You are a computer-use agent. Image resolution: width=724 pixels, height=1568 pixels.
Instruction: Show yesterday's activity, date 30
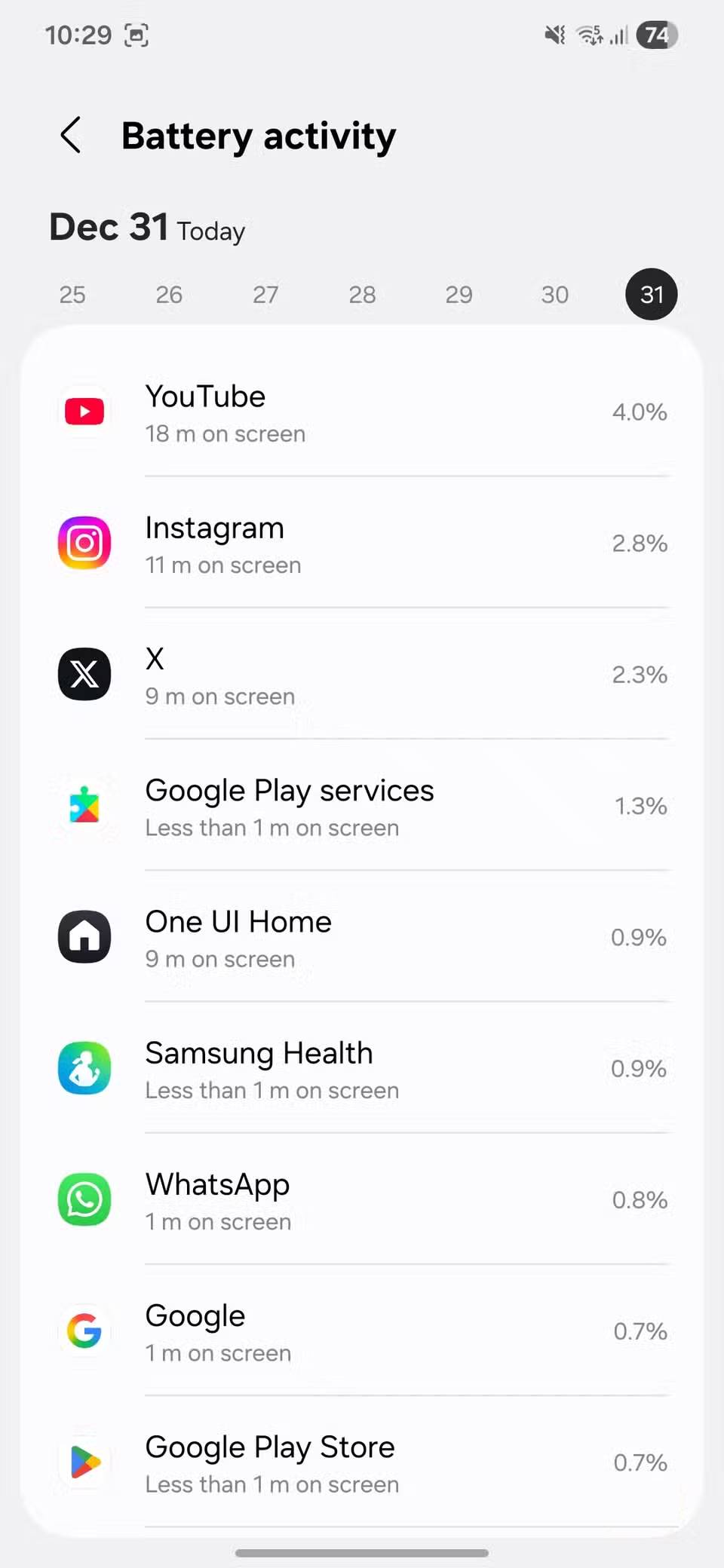[555, 294]
